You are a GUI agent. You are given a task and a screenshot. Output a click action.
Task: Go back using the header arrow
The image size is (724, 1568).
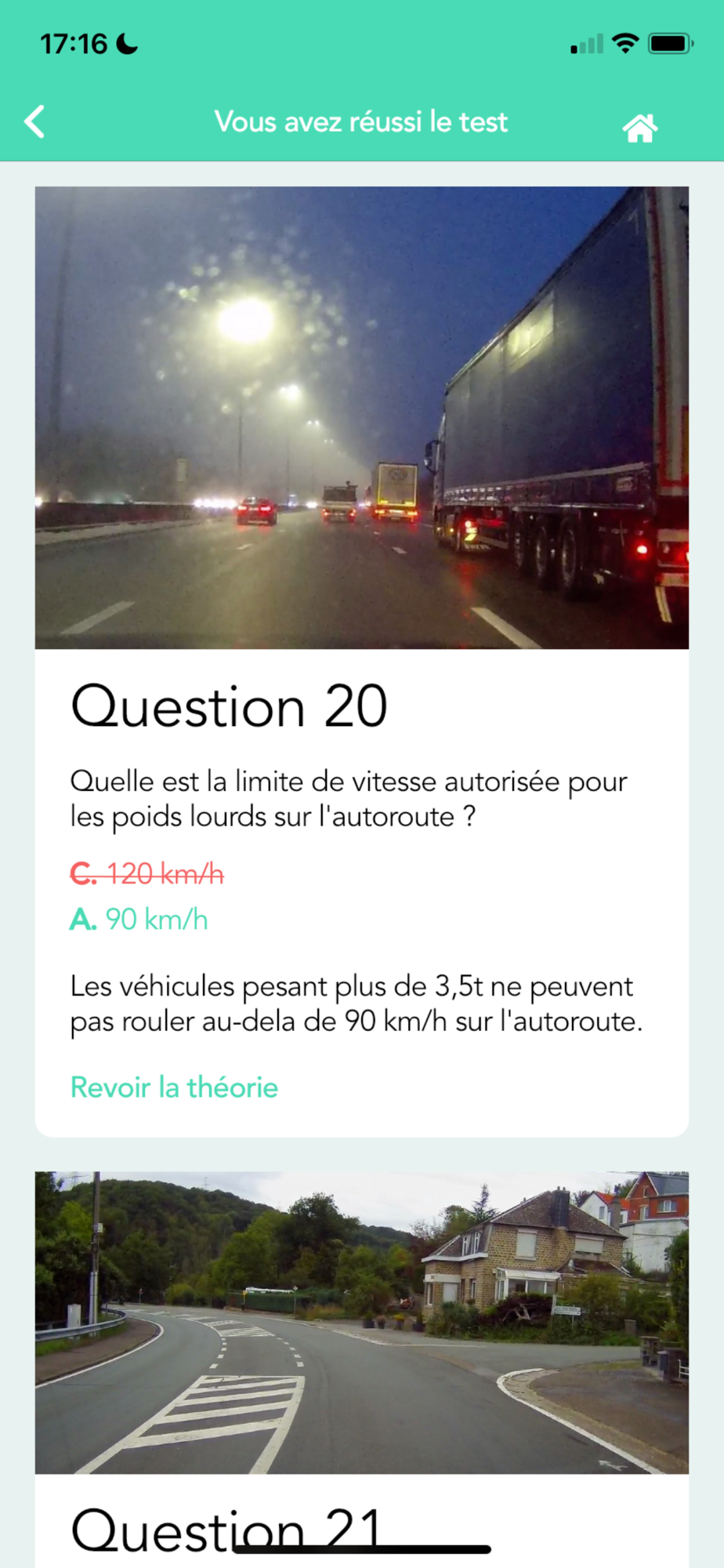(34, 122)
